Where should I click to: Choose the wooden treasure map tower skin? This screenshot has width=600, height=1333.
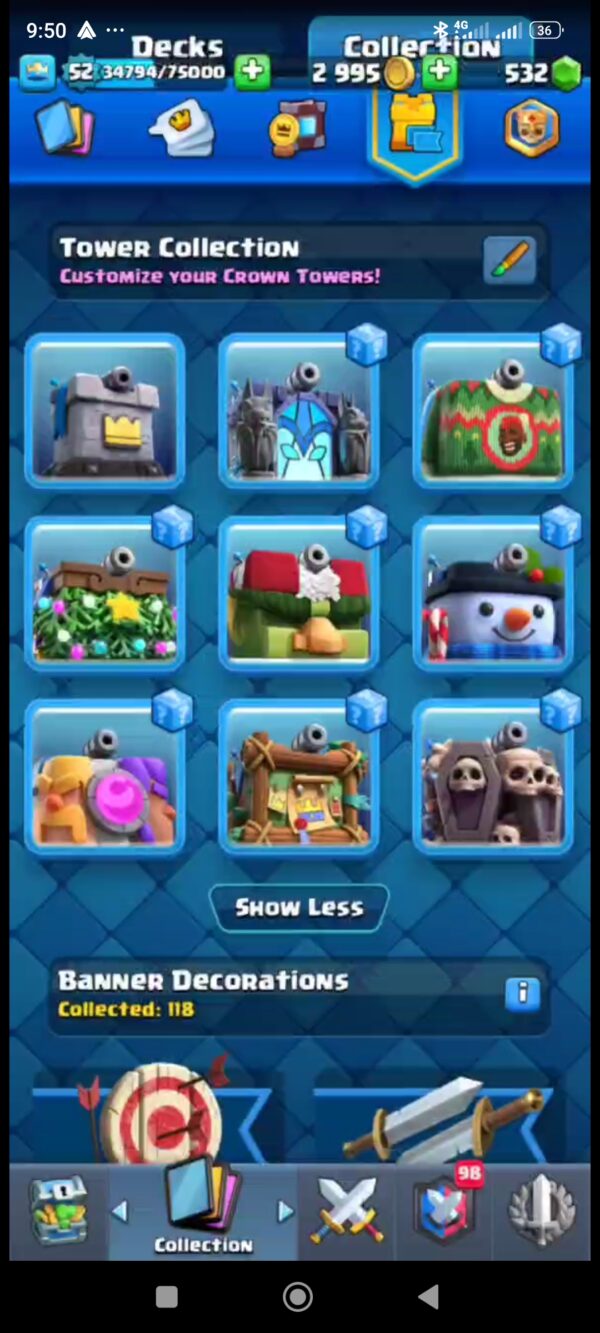(298, 778)
